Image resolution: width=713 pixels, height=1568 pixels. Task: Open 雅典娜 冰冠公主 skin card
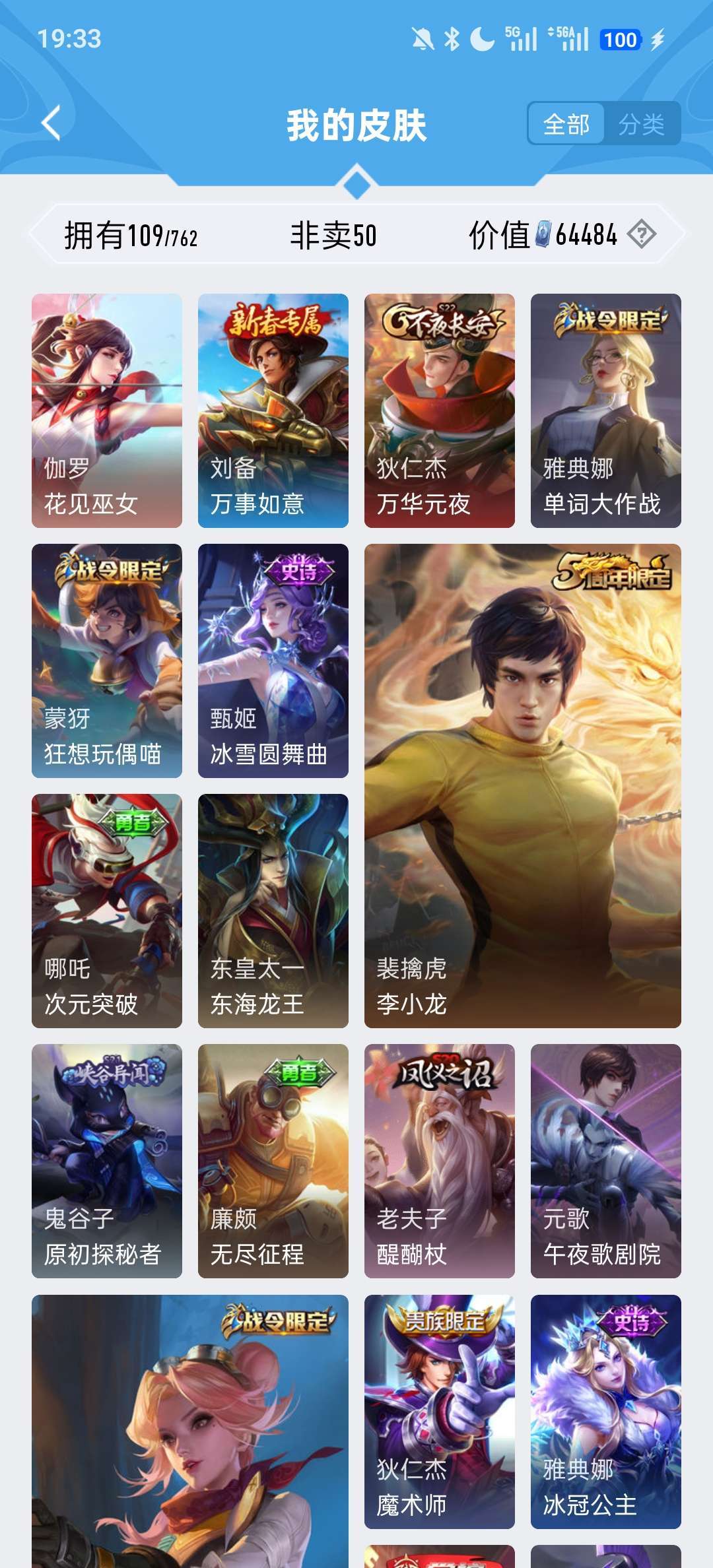pos(606,1412)
